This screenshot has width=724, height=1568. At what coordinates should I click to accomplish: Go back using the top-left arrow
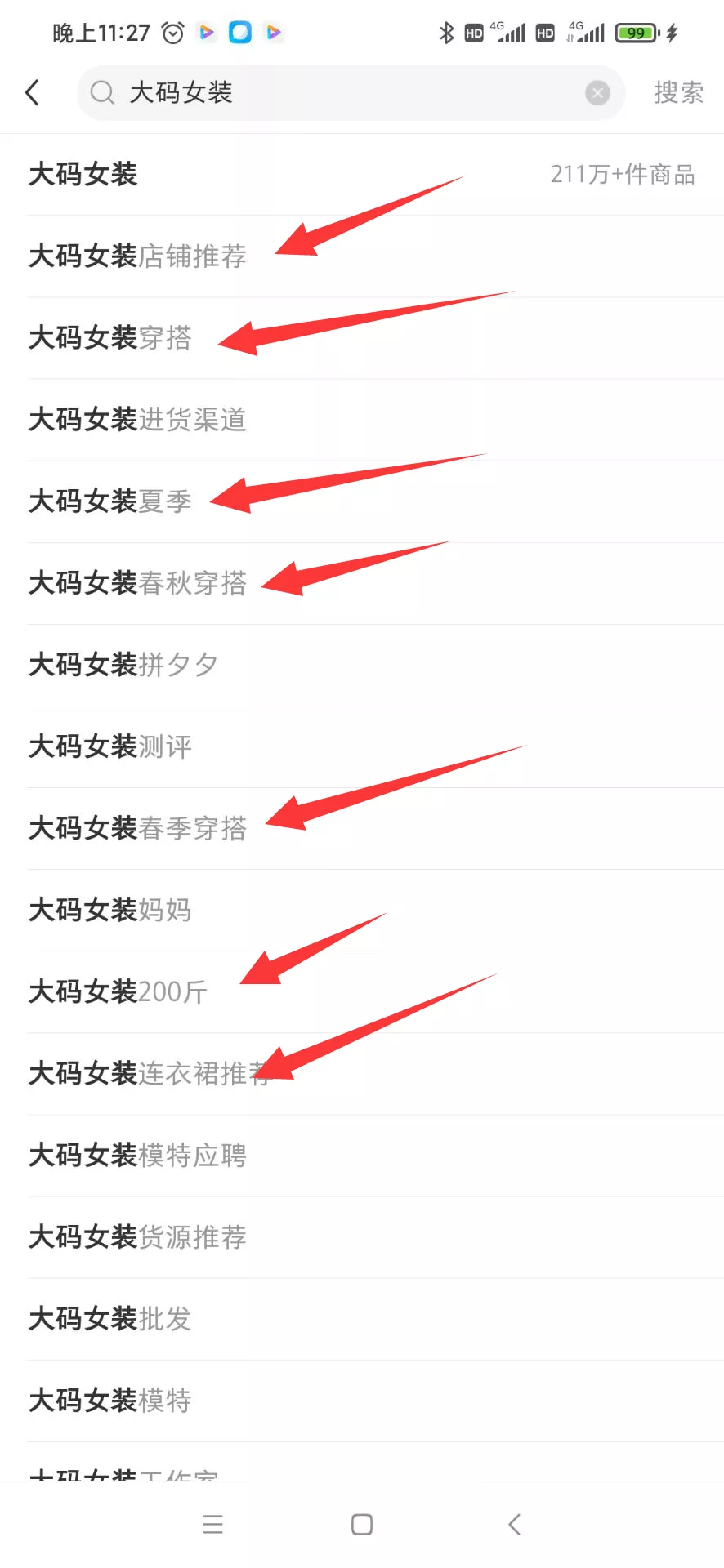pos(33,92)
